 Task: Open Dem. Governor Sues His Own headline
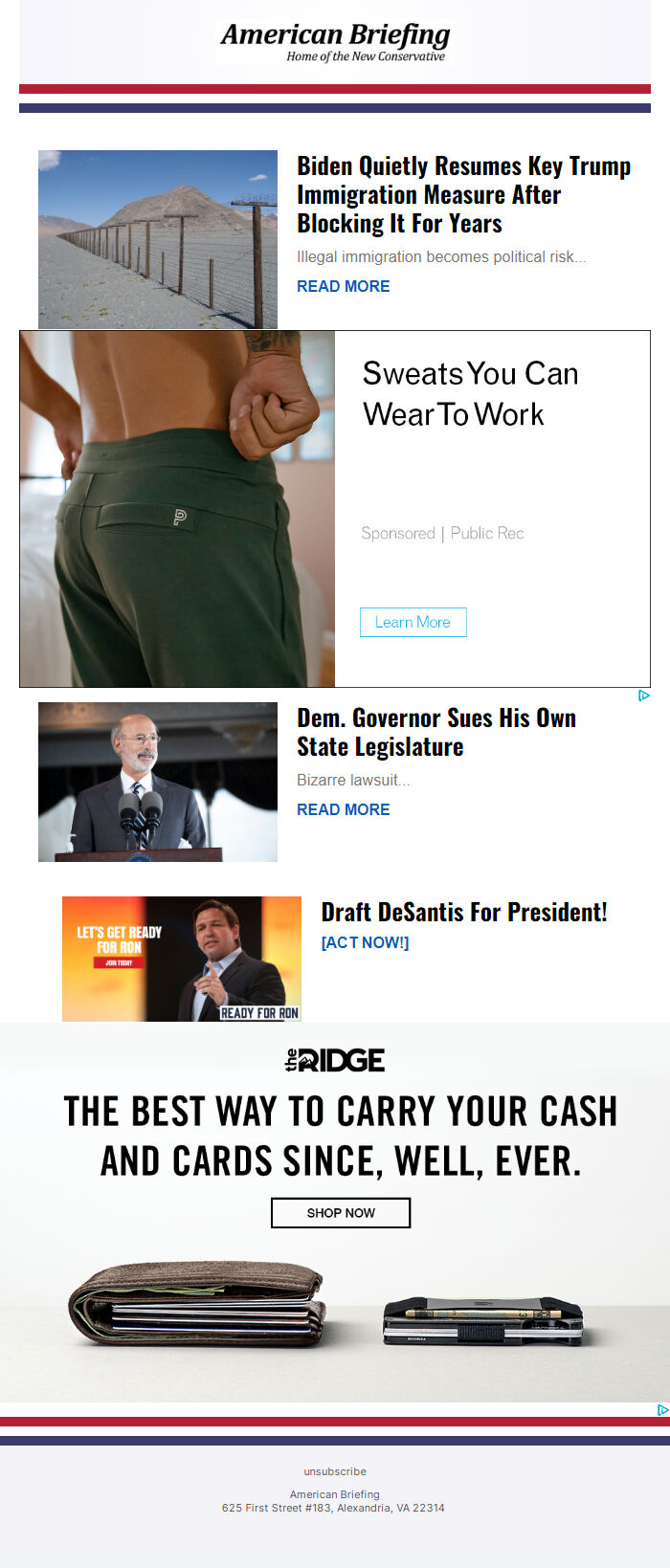pos(436,732)
